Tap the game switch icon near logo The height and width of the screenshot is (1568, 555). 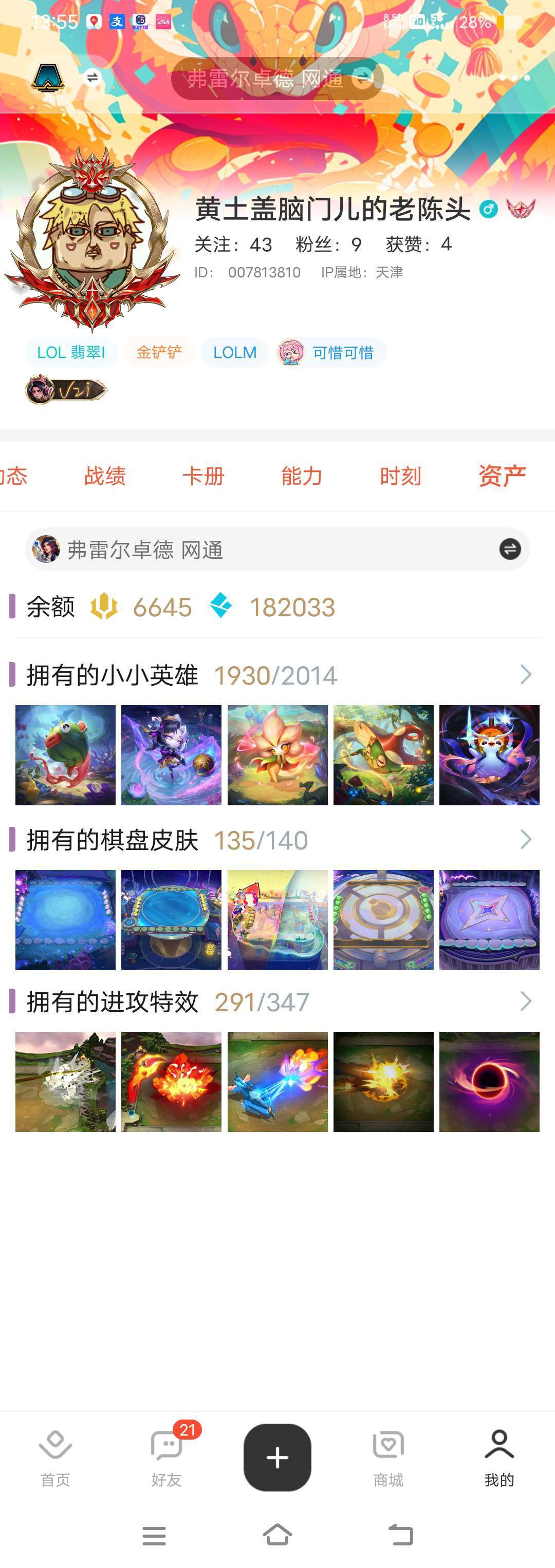point(92,78)
